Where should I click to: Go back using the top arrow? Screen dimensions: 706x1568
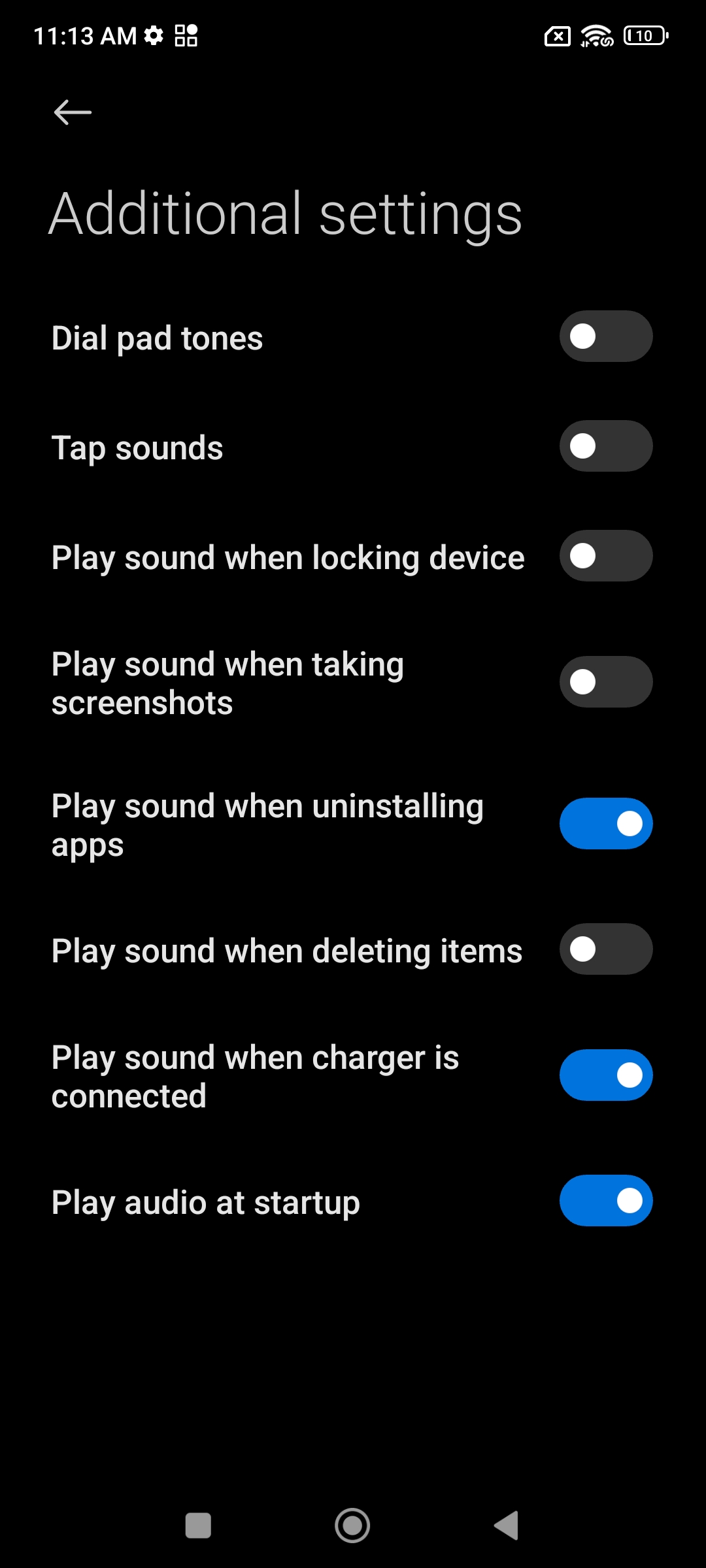click(73, 112)
